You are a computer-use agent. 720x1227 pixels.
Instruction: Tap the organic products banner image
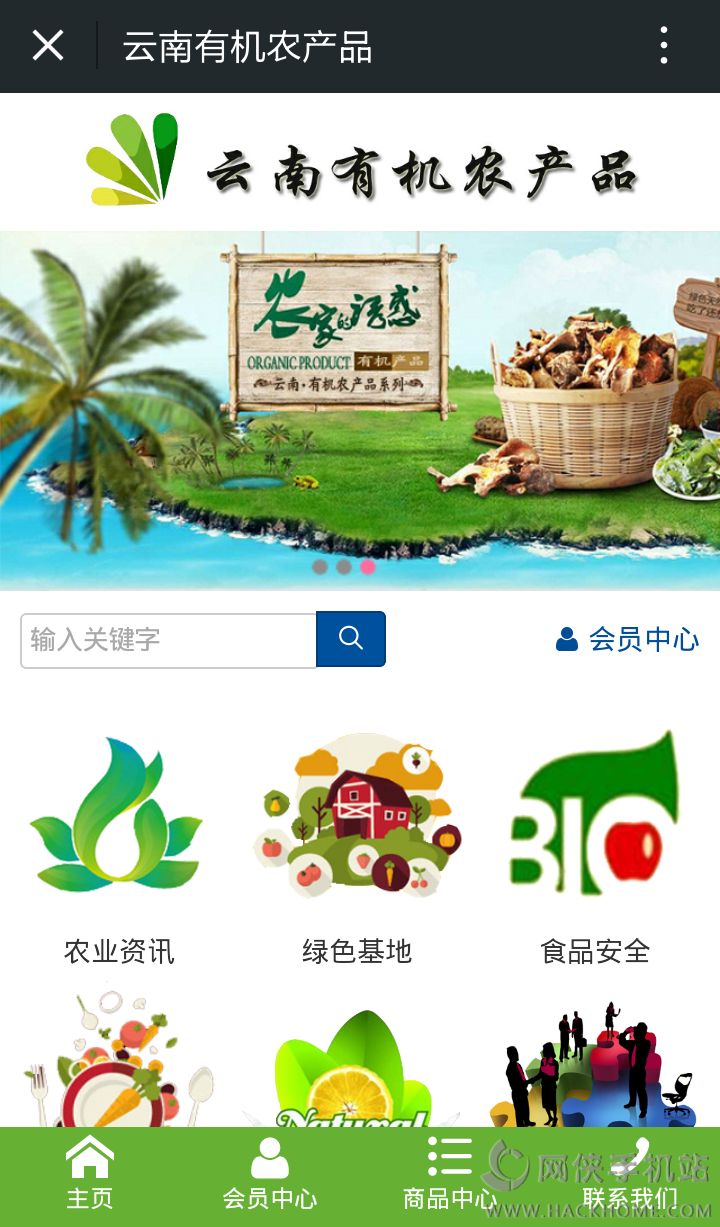tap(360, 410)
